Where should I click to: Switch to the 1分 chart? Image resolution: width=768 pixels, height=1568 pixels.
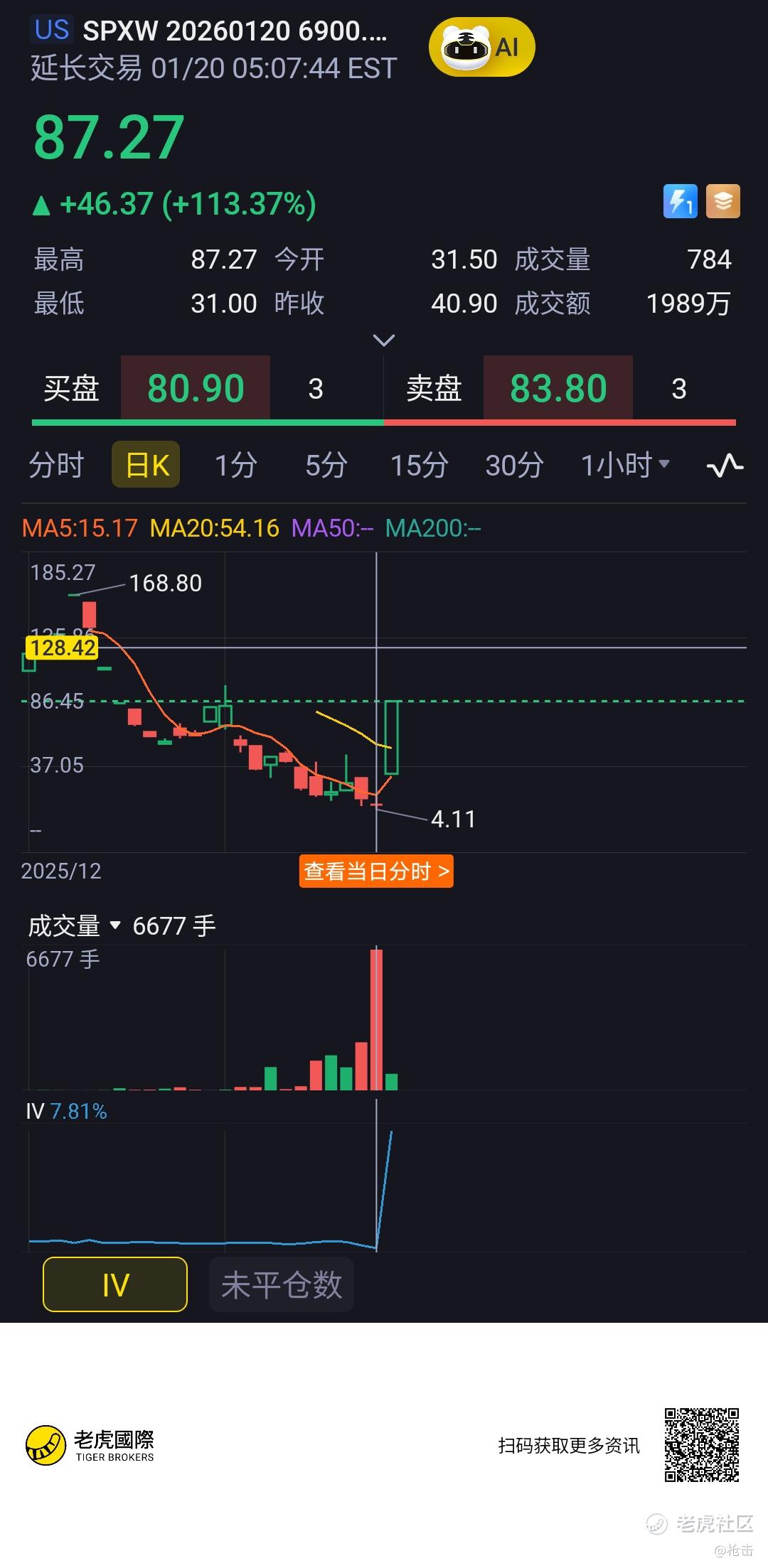235,466
